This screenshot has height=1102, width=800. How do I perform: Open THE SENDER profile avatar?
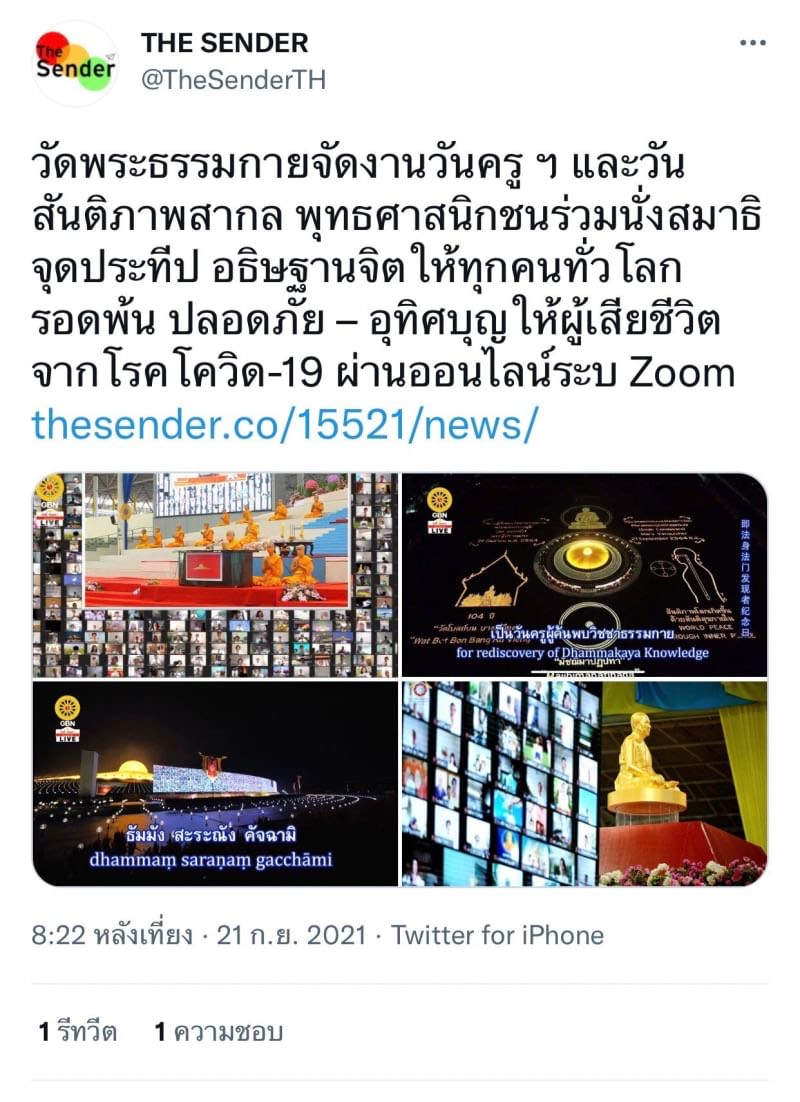pos(75,62)
